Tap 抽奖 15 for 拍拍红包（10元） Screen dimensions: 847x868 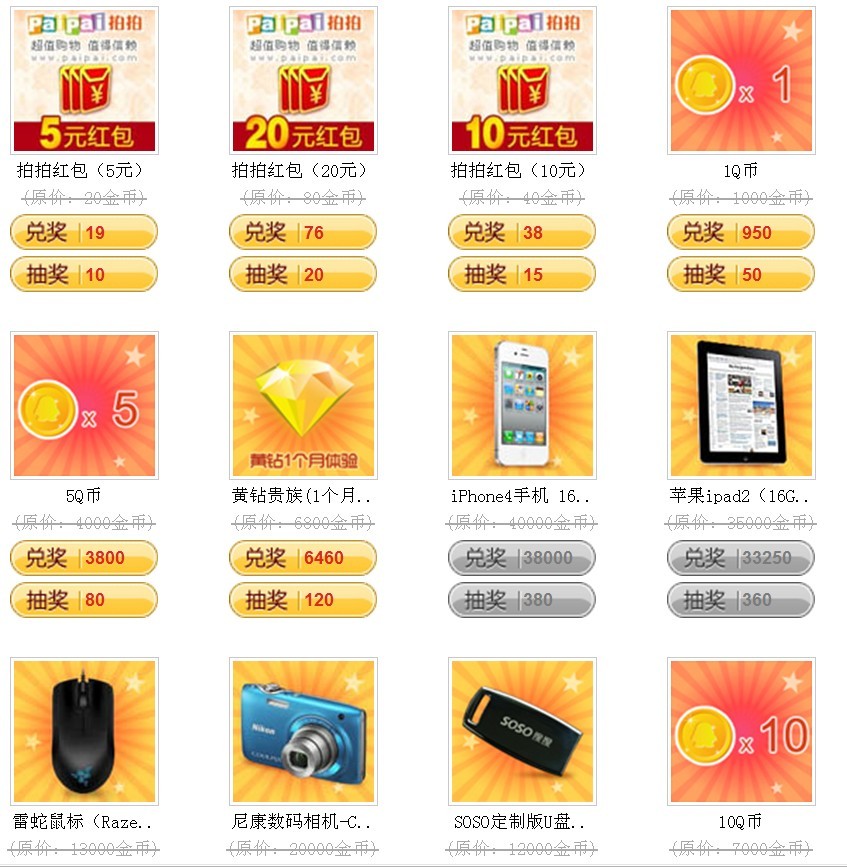pyautogui.click(x=522, y=274)
